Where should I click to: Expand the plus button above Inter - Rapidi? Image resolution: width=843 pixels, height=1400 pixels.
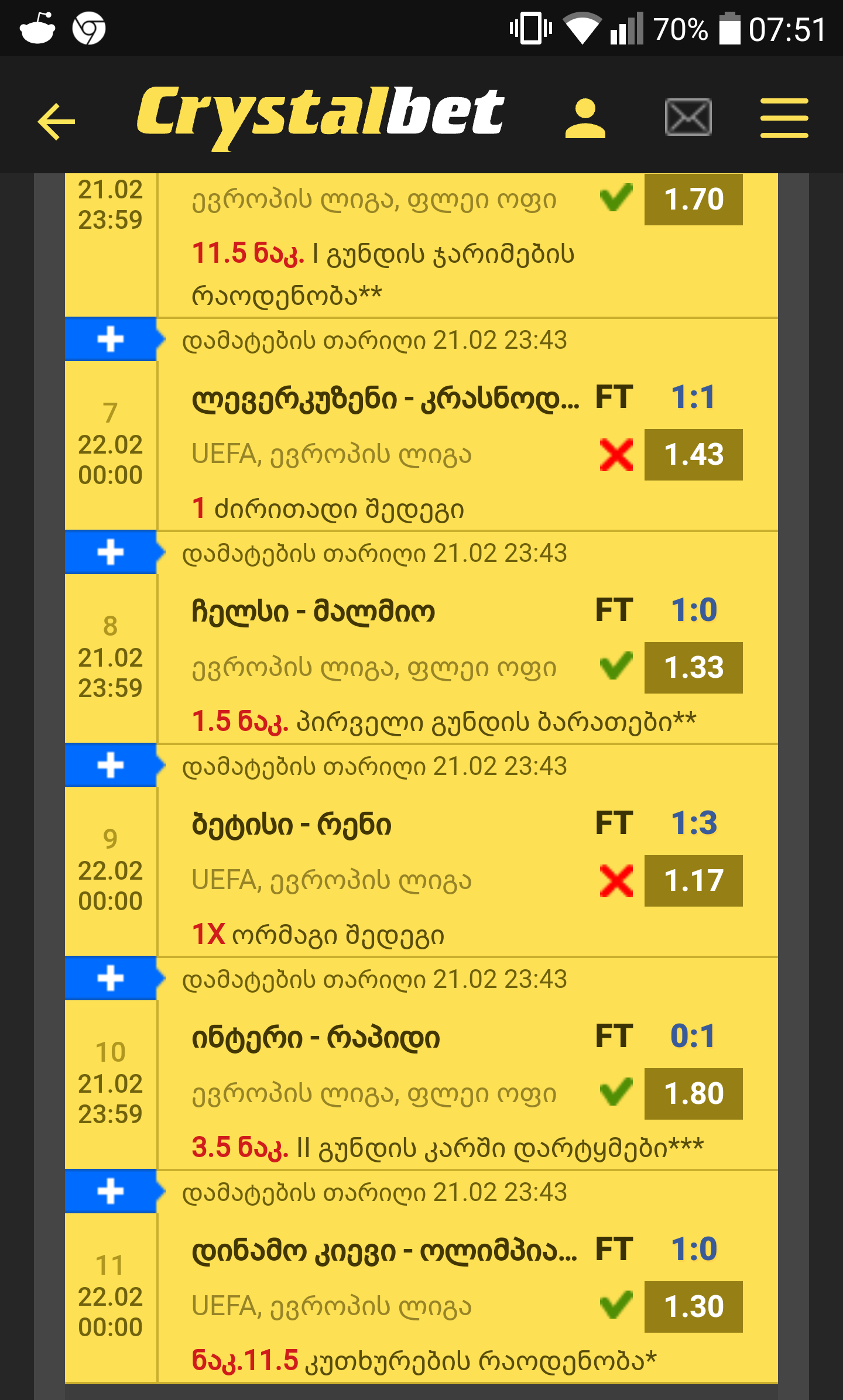[111, 979]
